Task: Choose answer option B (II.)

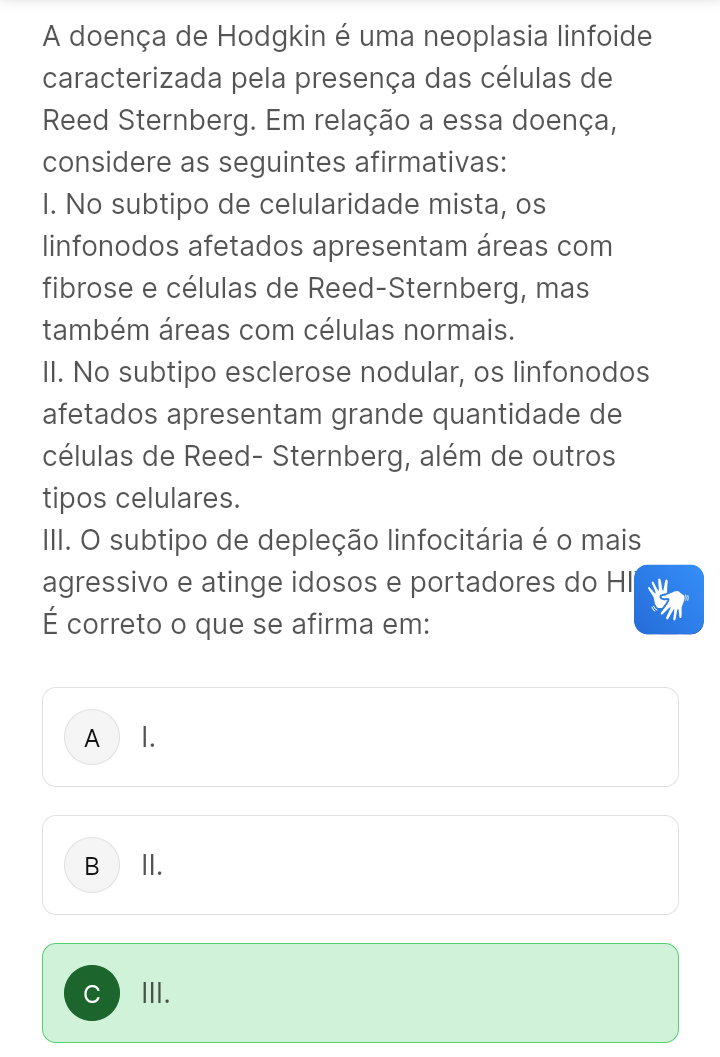Action: pyautogui.click(x=360, y=865)
